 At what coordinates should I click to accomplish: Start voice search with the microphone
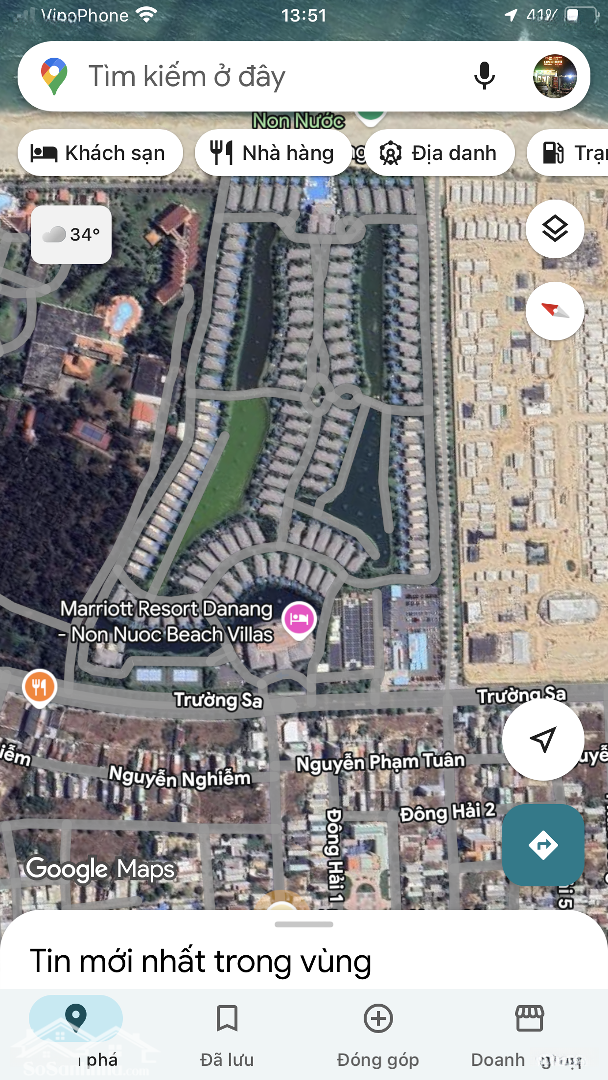point(485,76)
